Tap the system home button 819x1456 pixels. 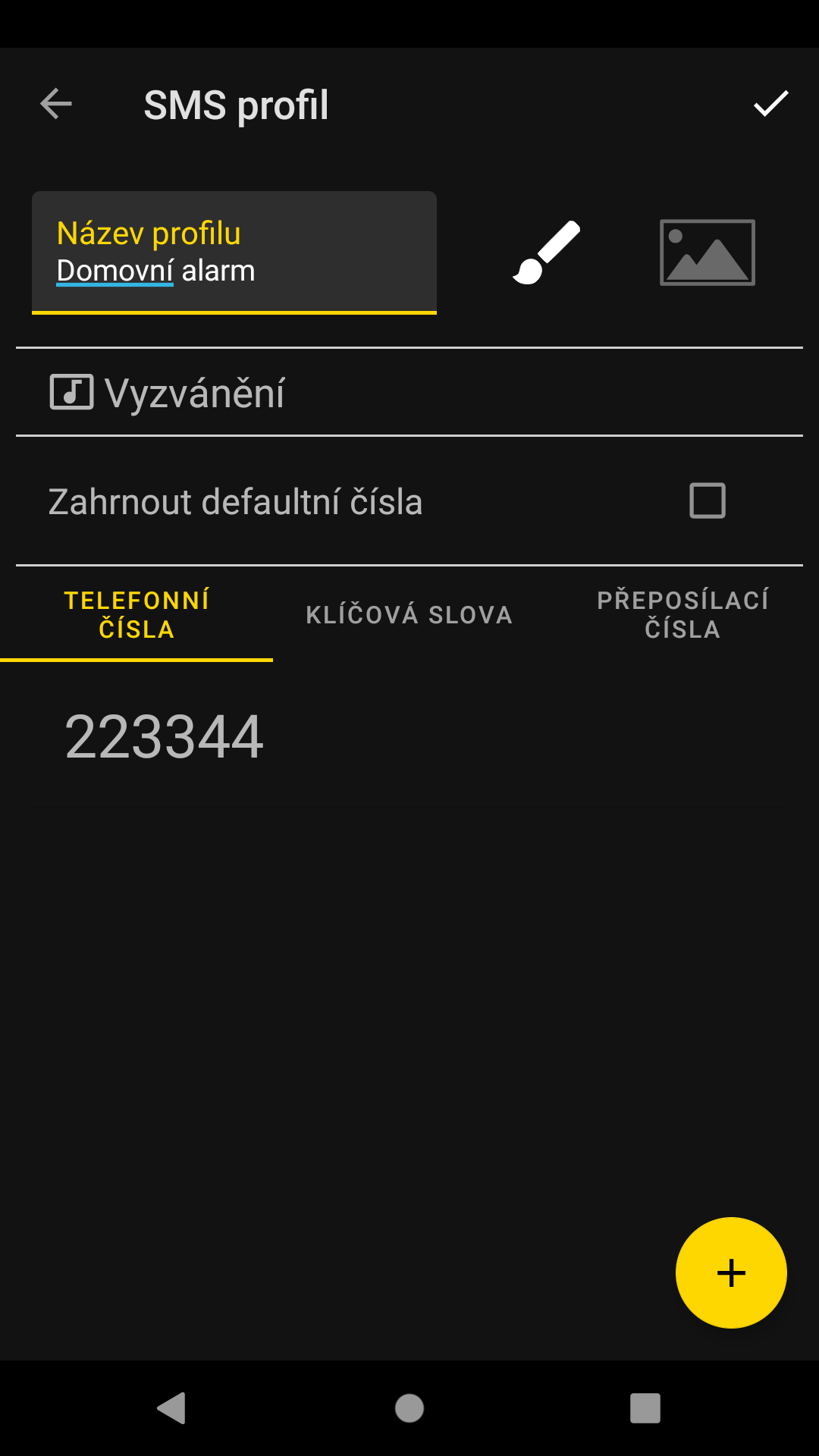point(409,1408)
